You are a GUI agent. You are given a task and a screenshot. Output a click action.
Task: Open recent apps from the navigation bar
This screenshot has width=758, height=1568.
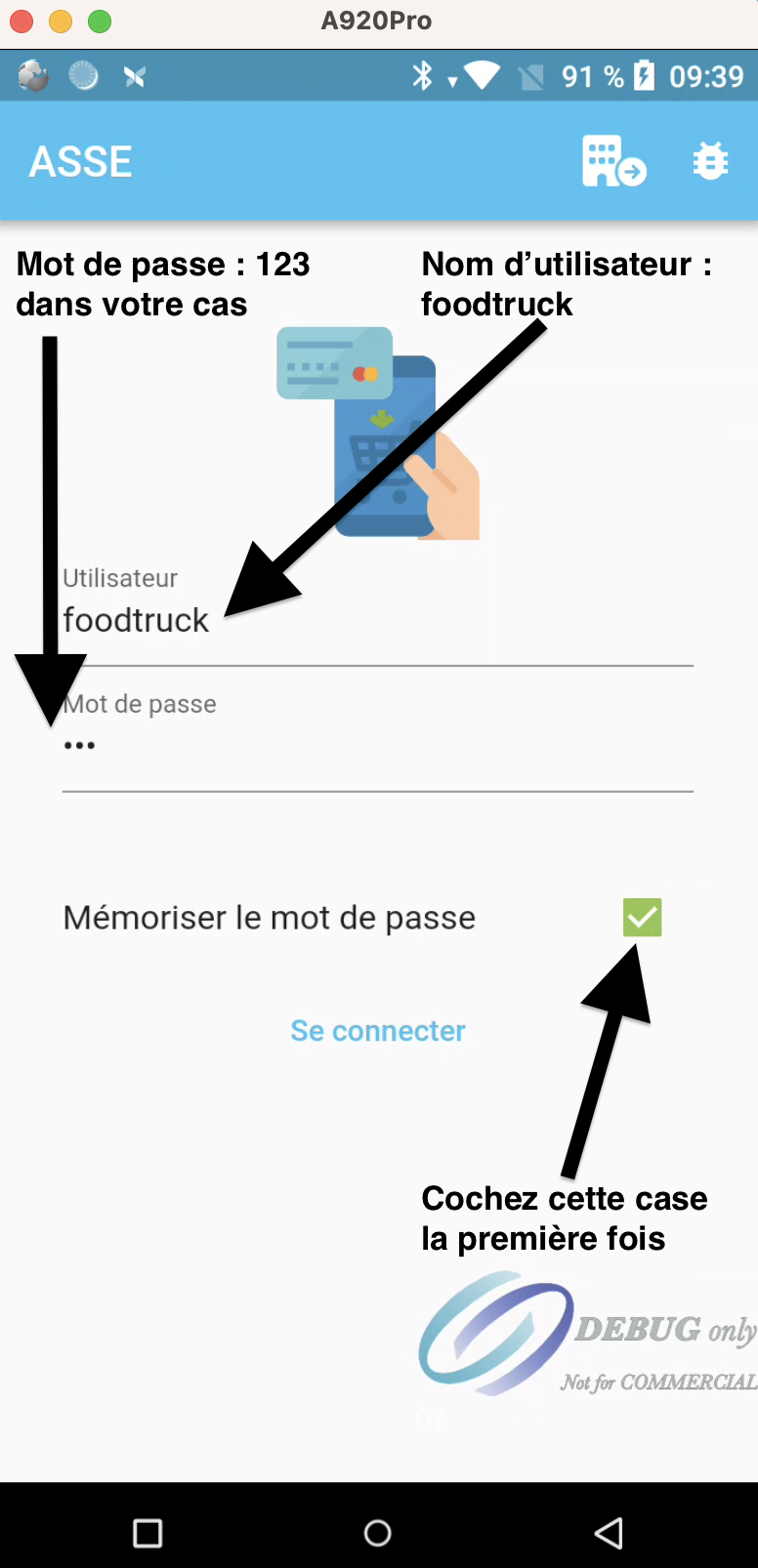coord(147,1533)
